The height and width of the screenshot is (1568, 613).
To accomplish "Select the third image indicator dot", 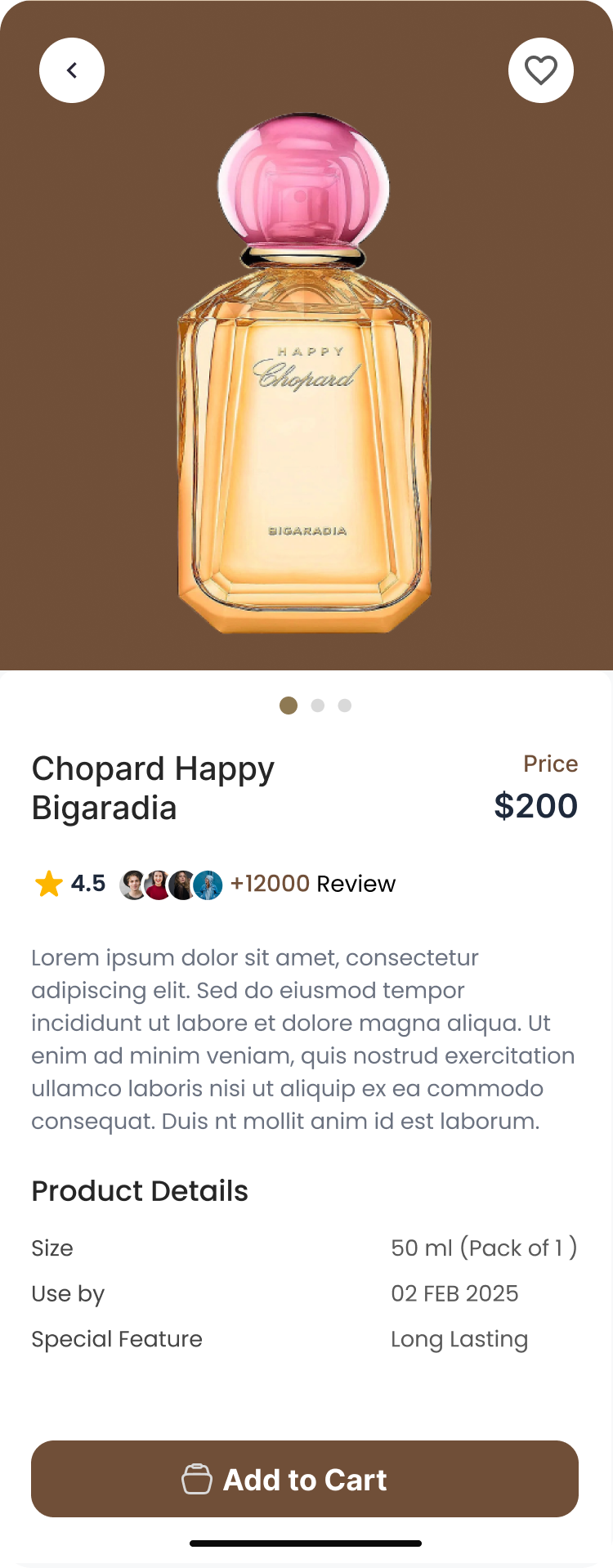I will tap(345, 706).
